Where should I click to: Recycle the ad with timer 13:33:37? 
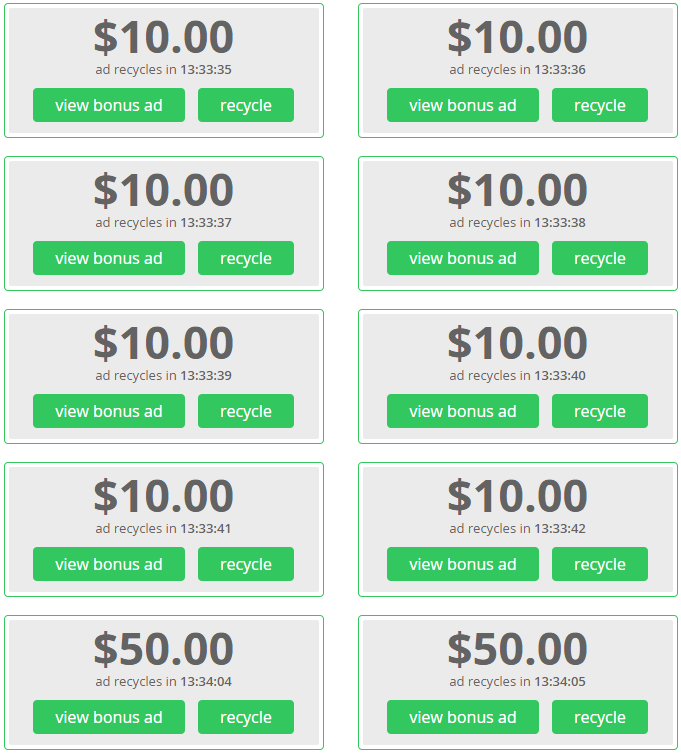pyautogui.click(x=245, y=258)
